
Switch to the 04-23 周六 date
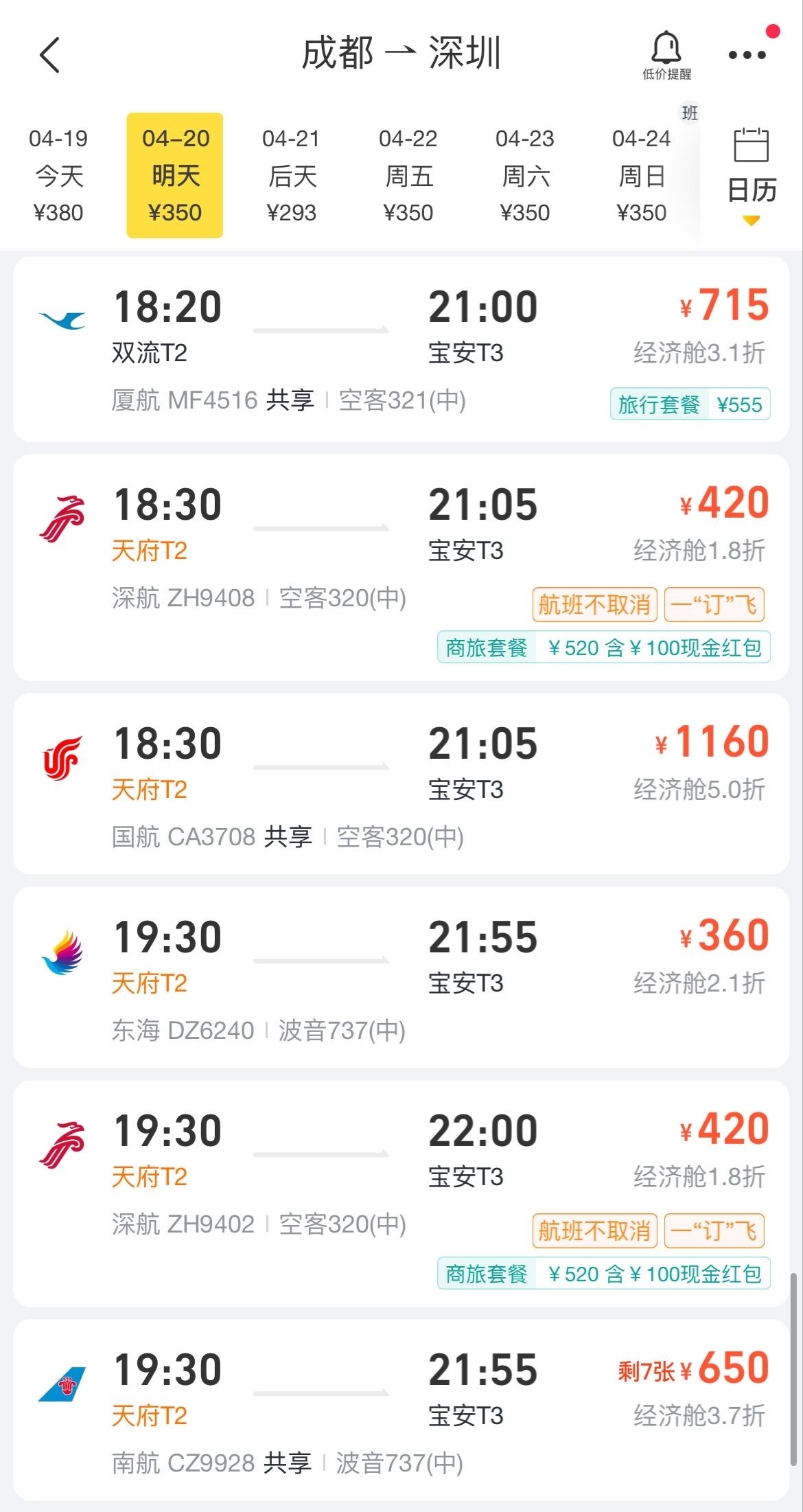525,175
